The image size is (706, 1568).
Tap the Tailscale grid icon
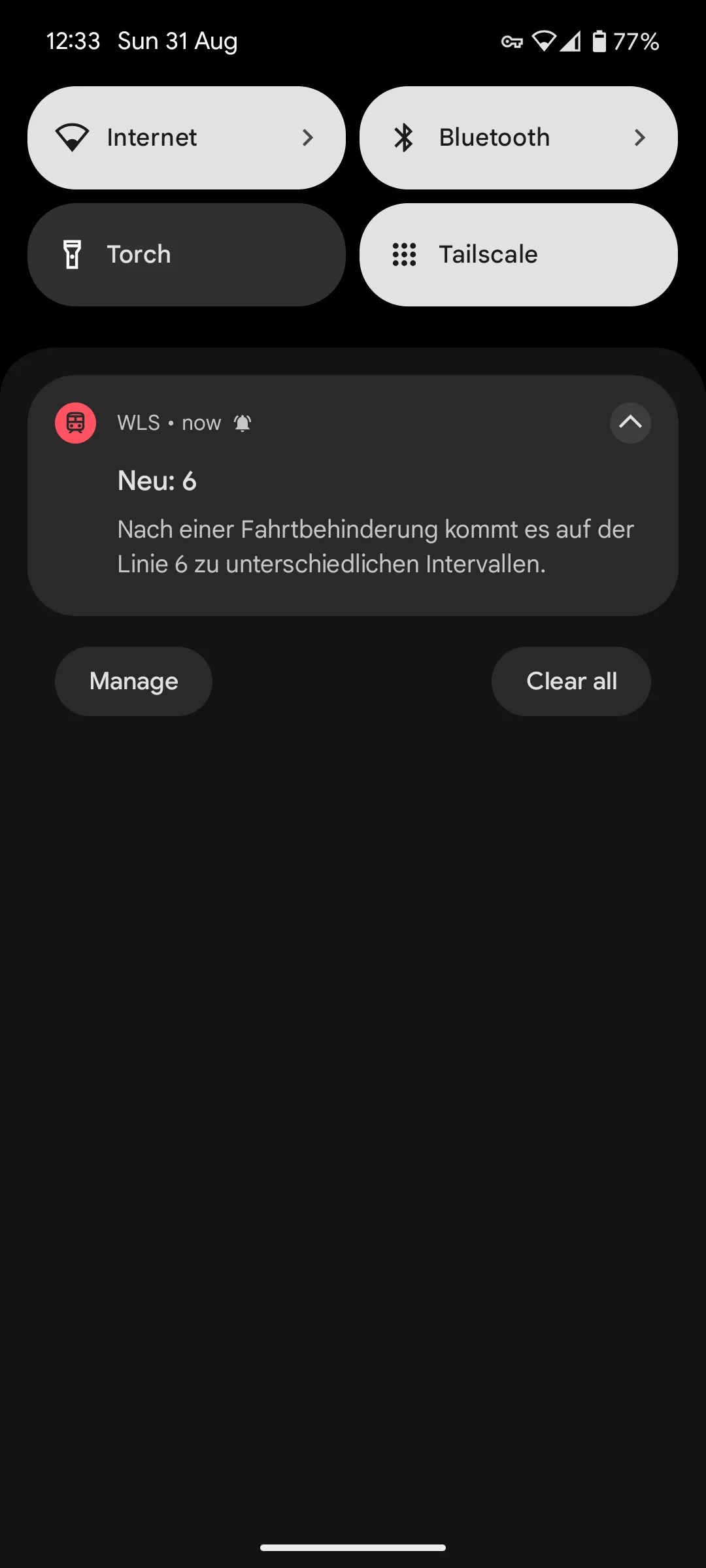405,254
